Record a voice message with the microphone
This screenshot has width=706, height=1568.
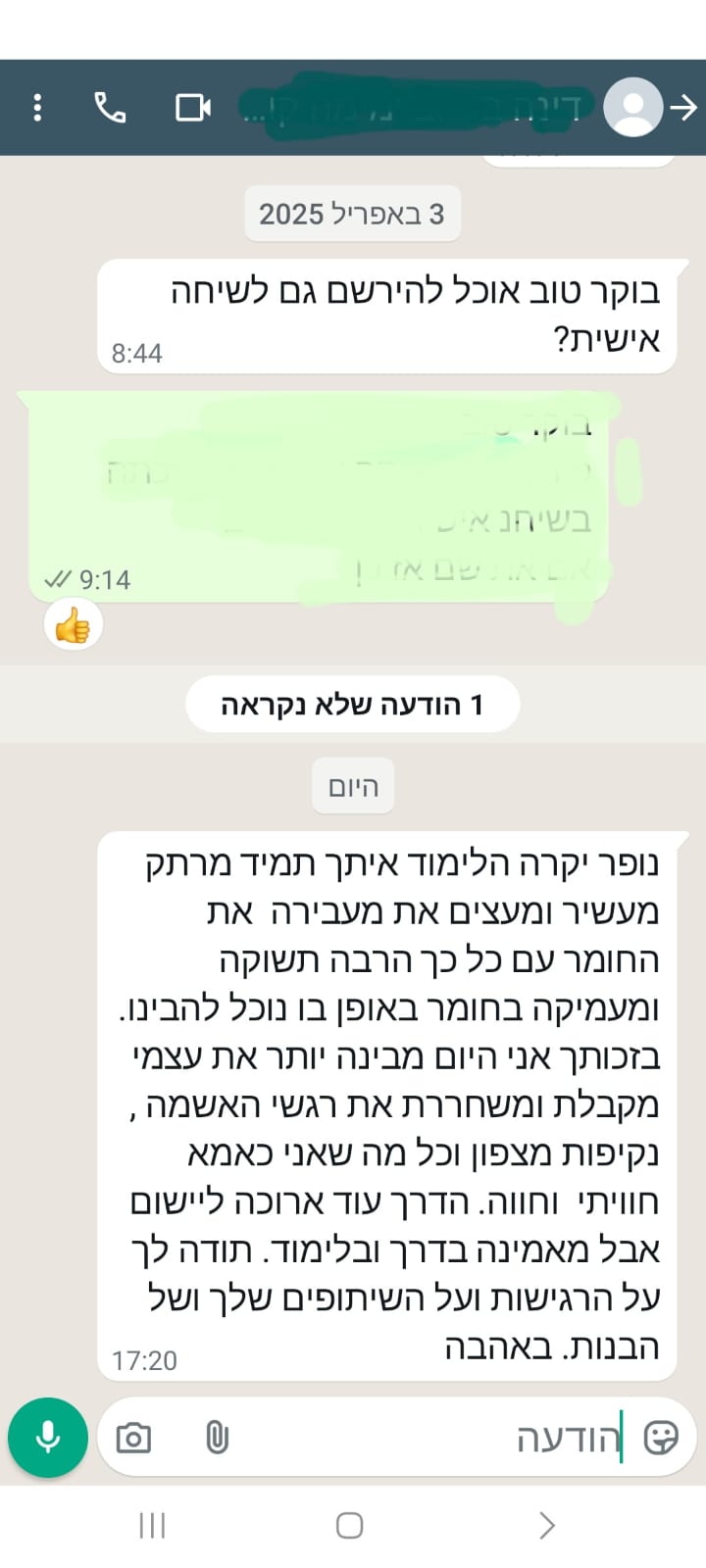(x=48, y=1437)
